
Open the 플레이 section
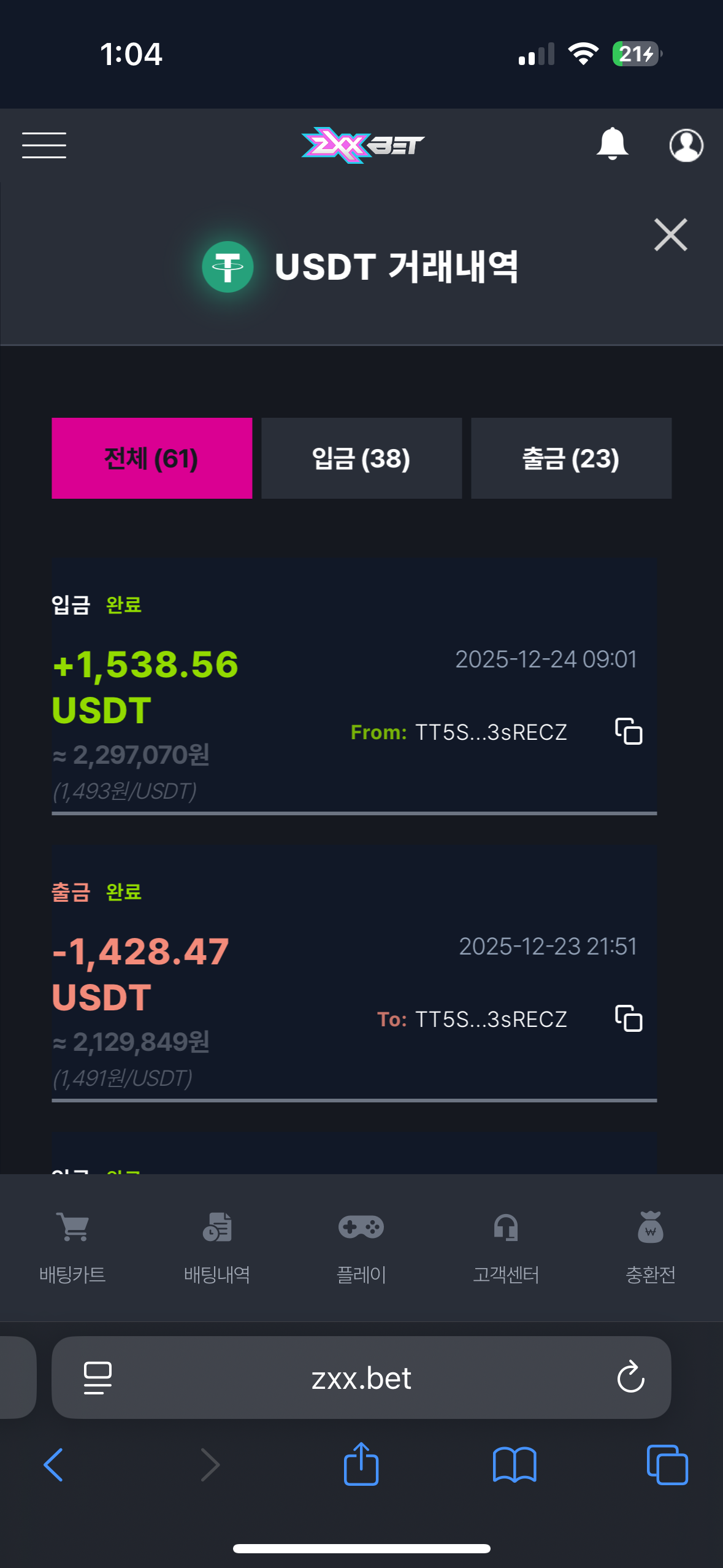361,1247
